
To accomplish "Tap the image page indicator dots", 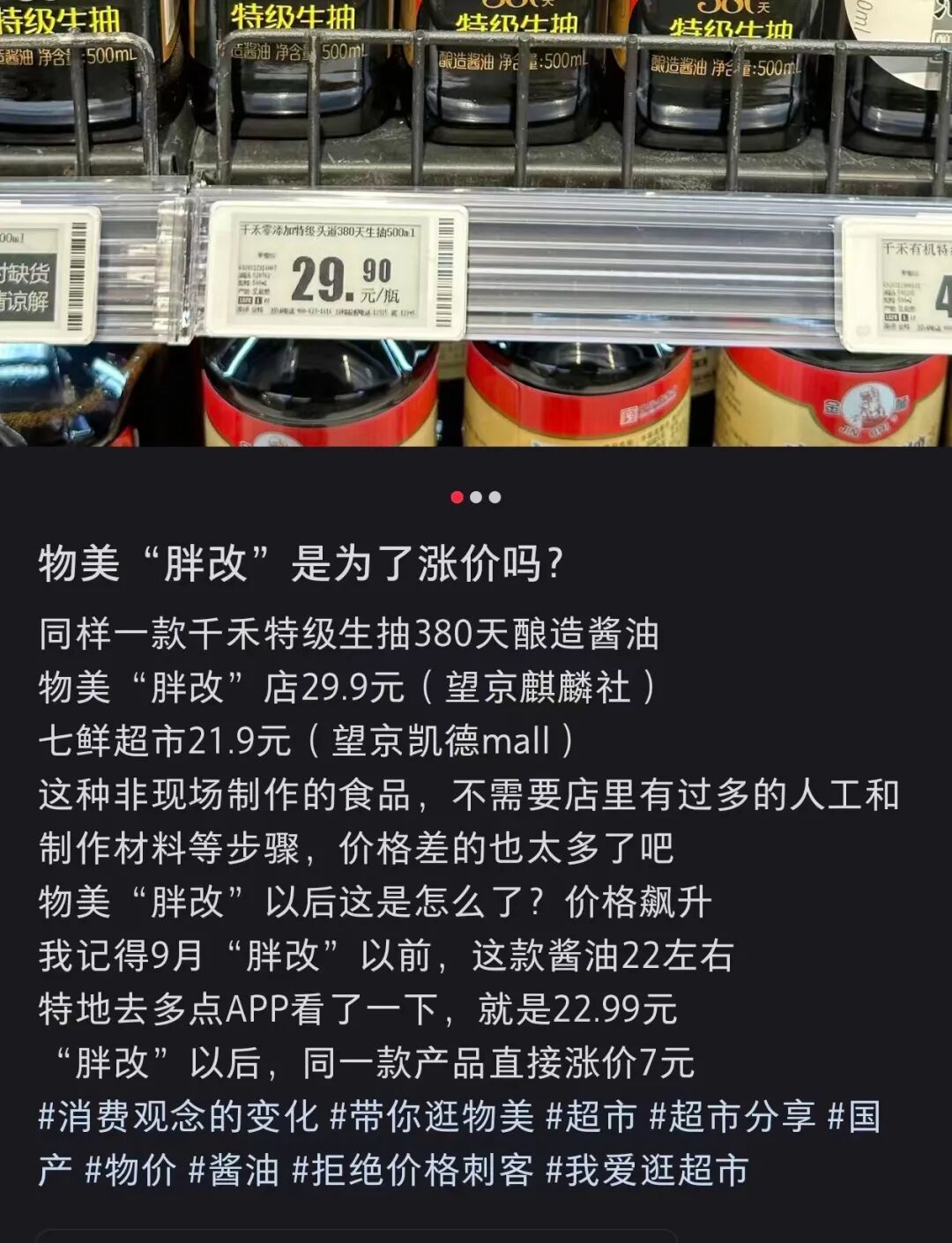I will click(x=476, y=497).
